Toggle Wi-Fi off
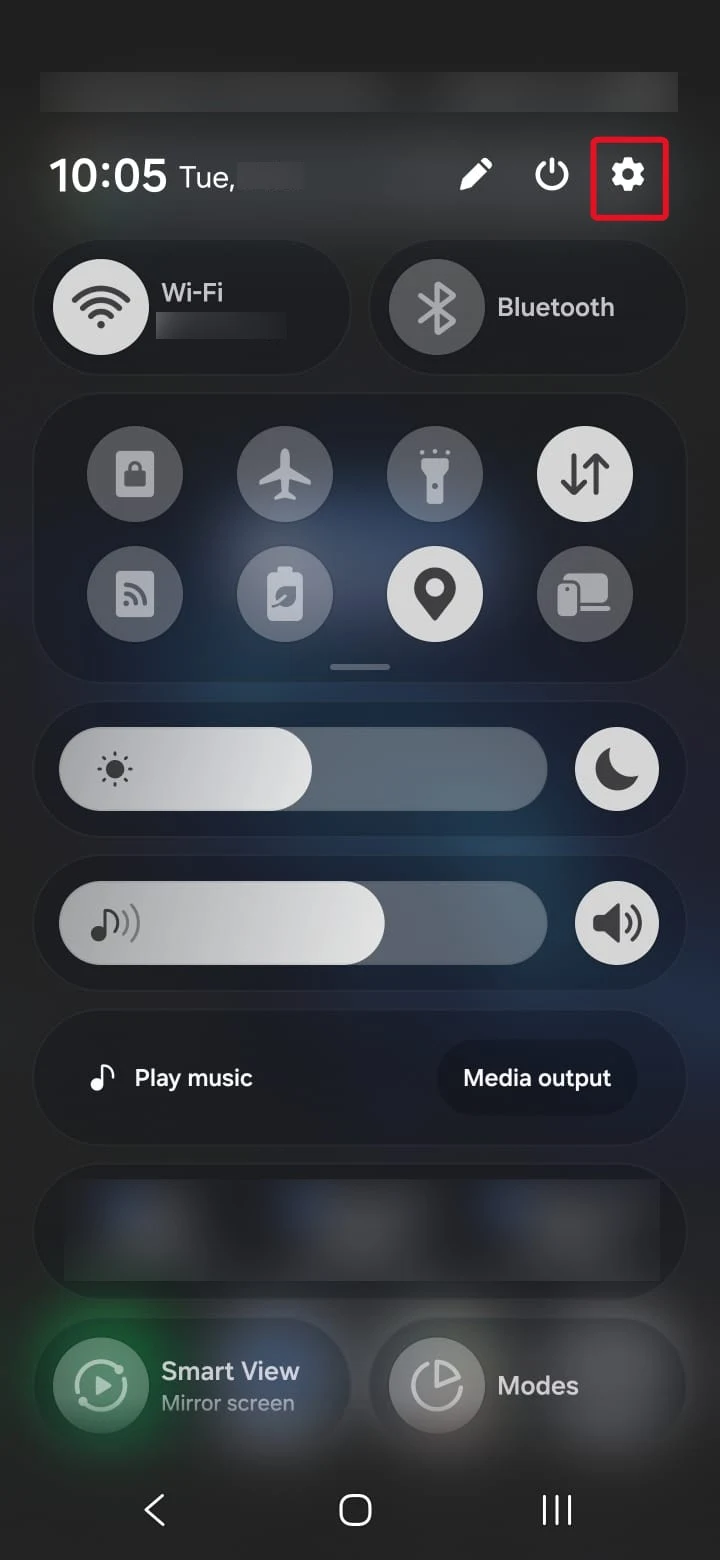This screenshot has width=720, height=1560. pos(101,307)
